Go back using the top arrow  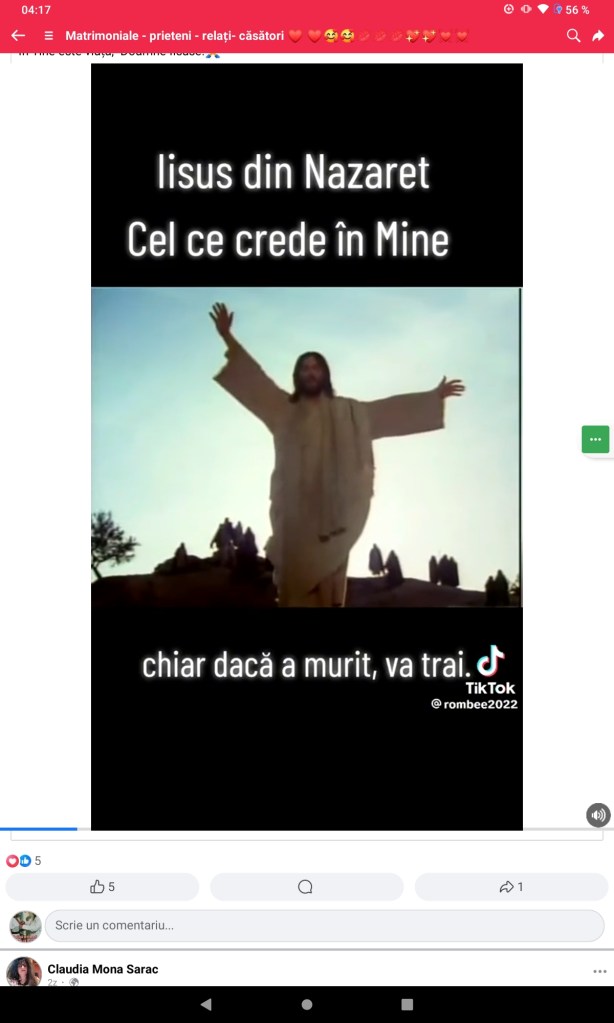[18, 35]
